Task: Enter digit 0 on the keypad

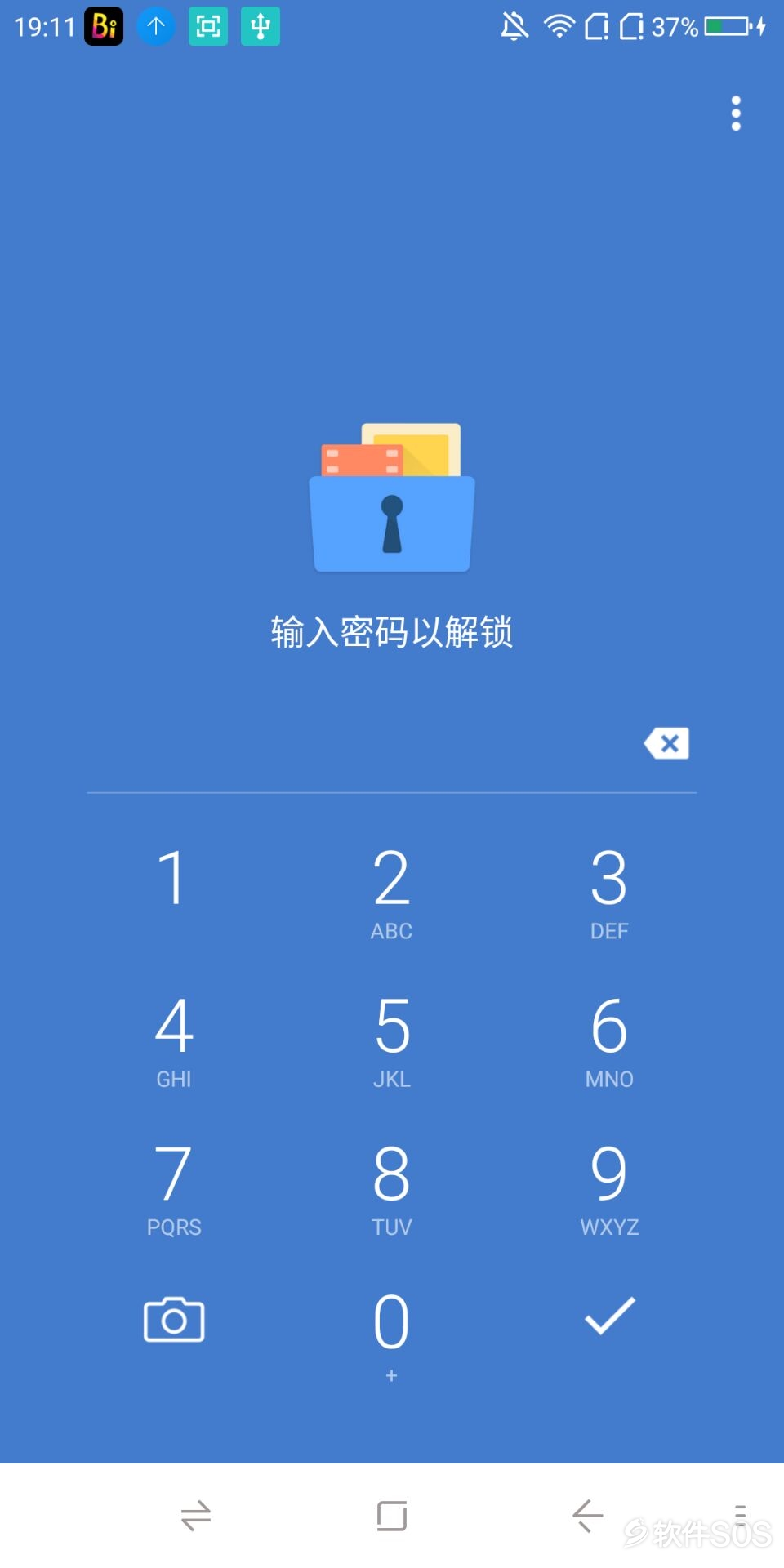Action: coord(391,1330)
